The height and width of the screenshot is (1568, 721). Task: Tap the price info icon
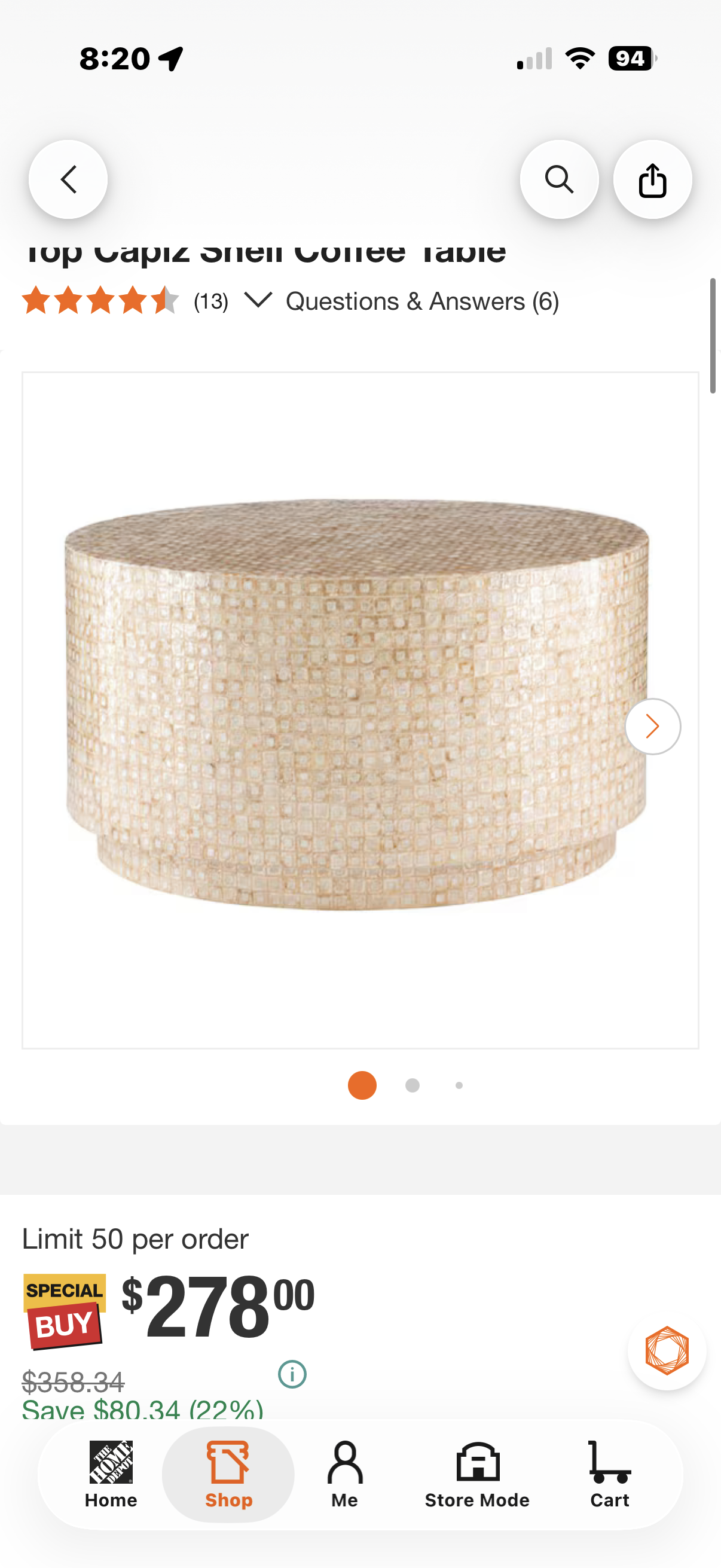(x=292, y=1374)
